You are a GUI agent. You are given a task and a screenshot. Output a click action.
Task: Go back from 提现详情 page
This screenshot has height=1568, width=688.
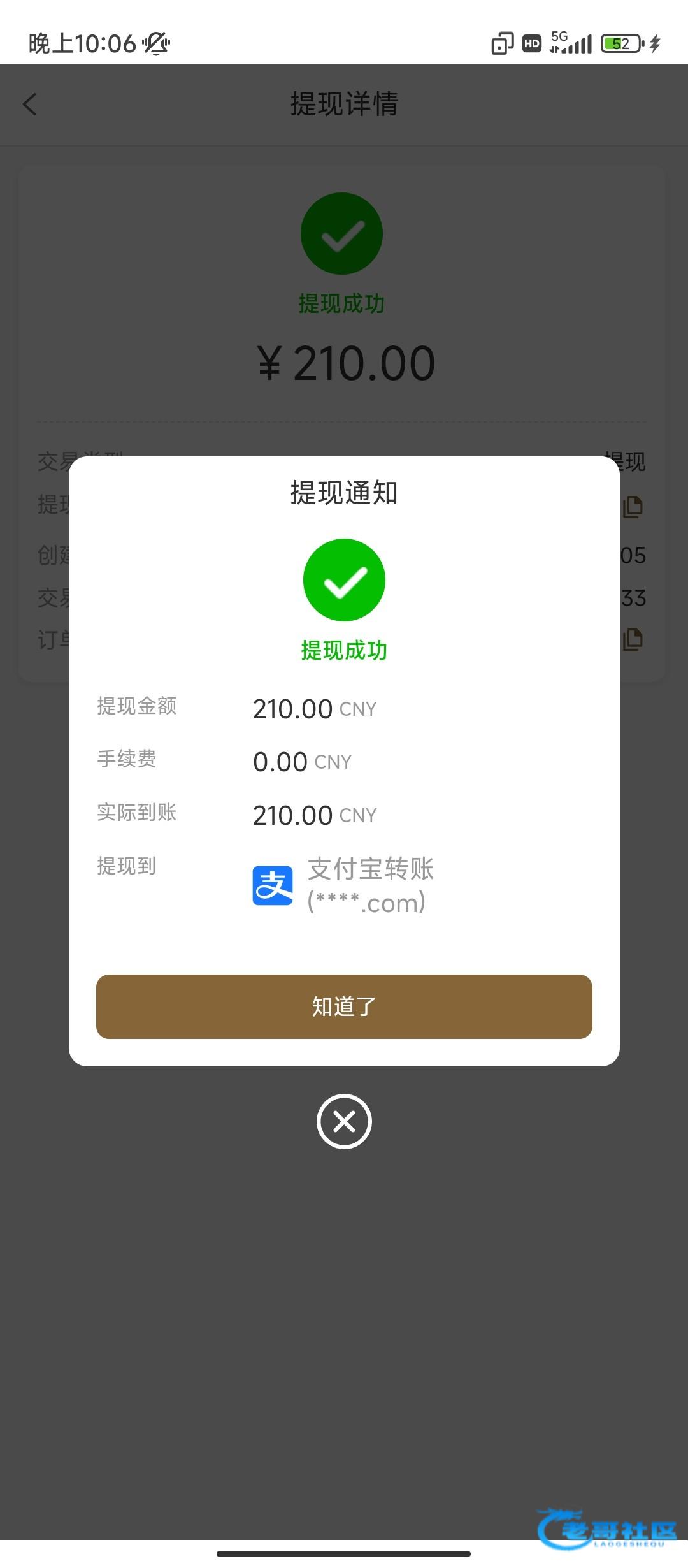(x=30, y=105)
